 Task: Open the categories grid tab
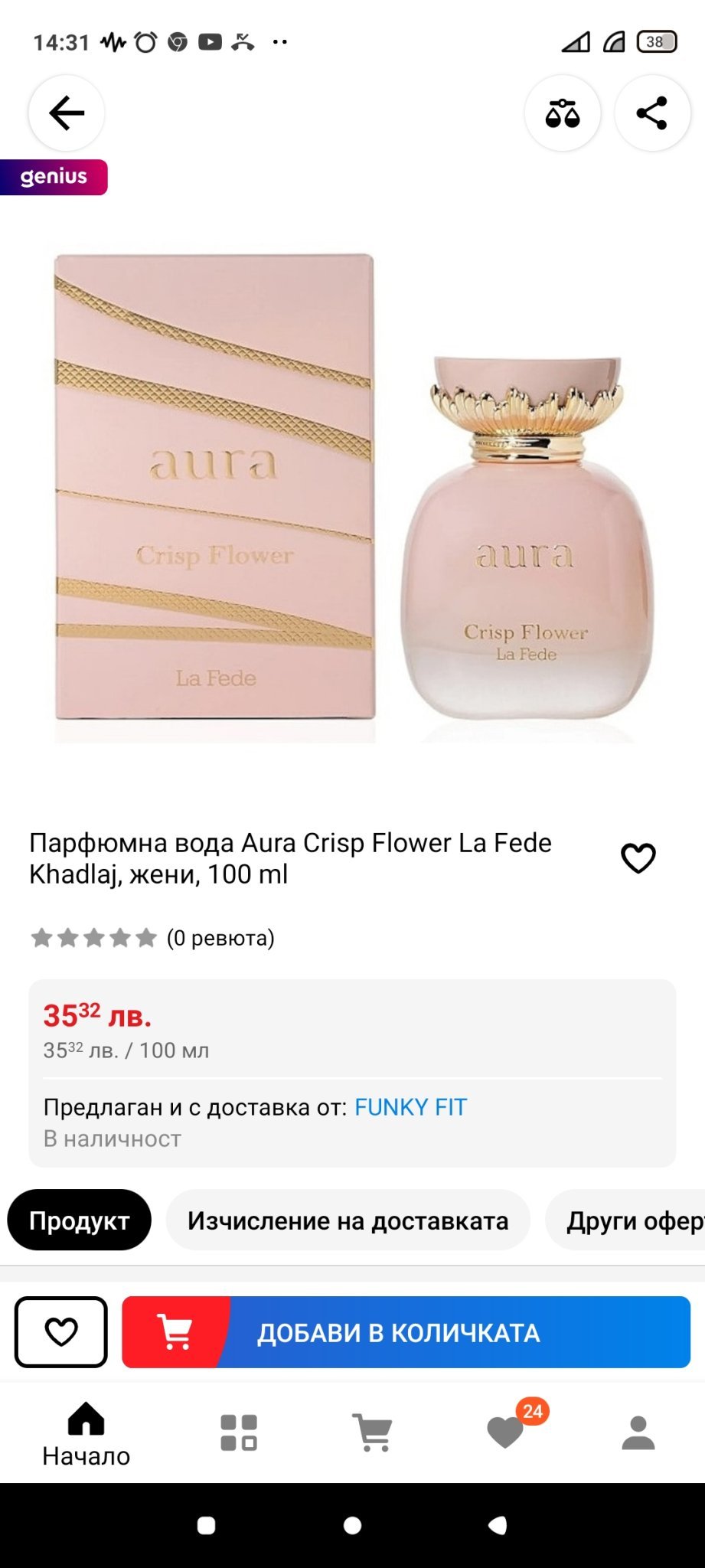[239, 1432]
